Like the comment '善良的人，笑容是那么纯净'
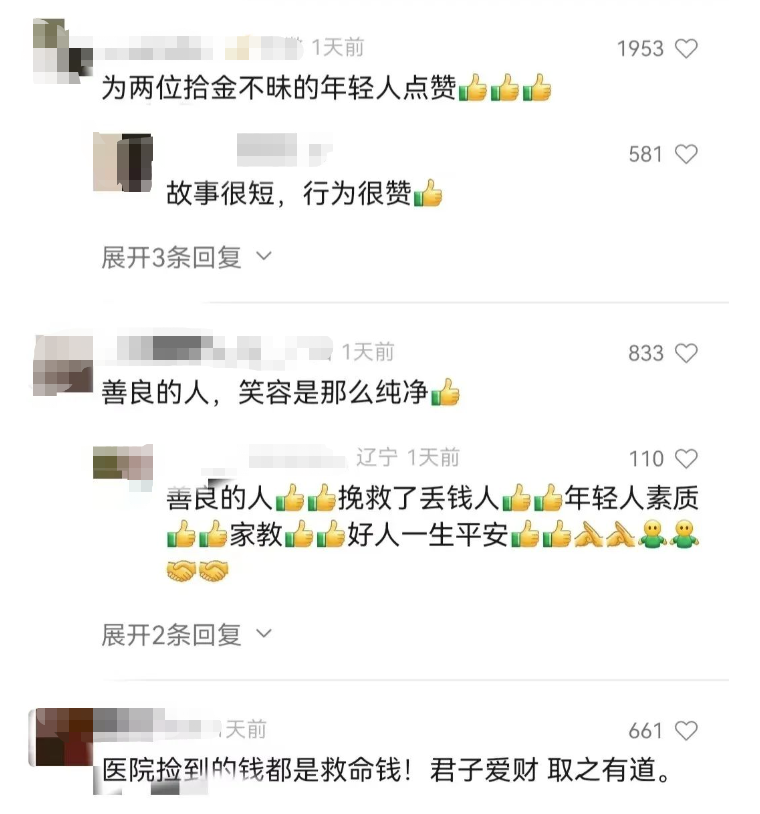Screen dimensions: 760x814 (x=686, y=353)
